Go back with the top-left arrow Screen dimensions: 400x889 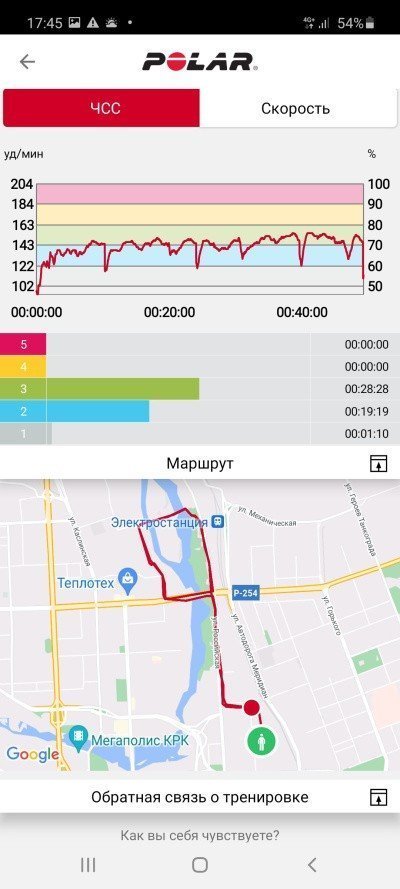pos(27,61)
